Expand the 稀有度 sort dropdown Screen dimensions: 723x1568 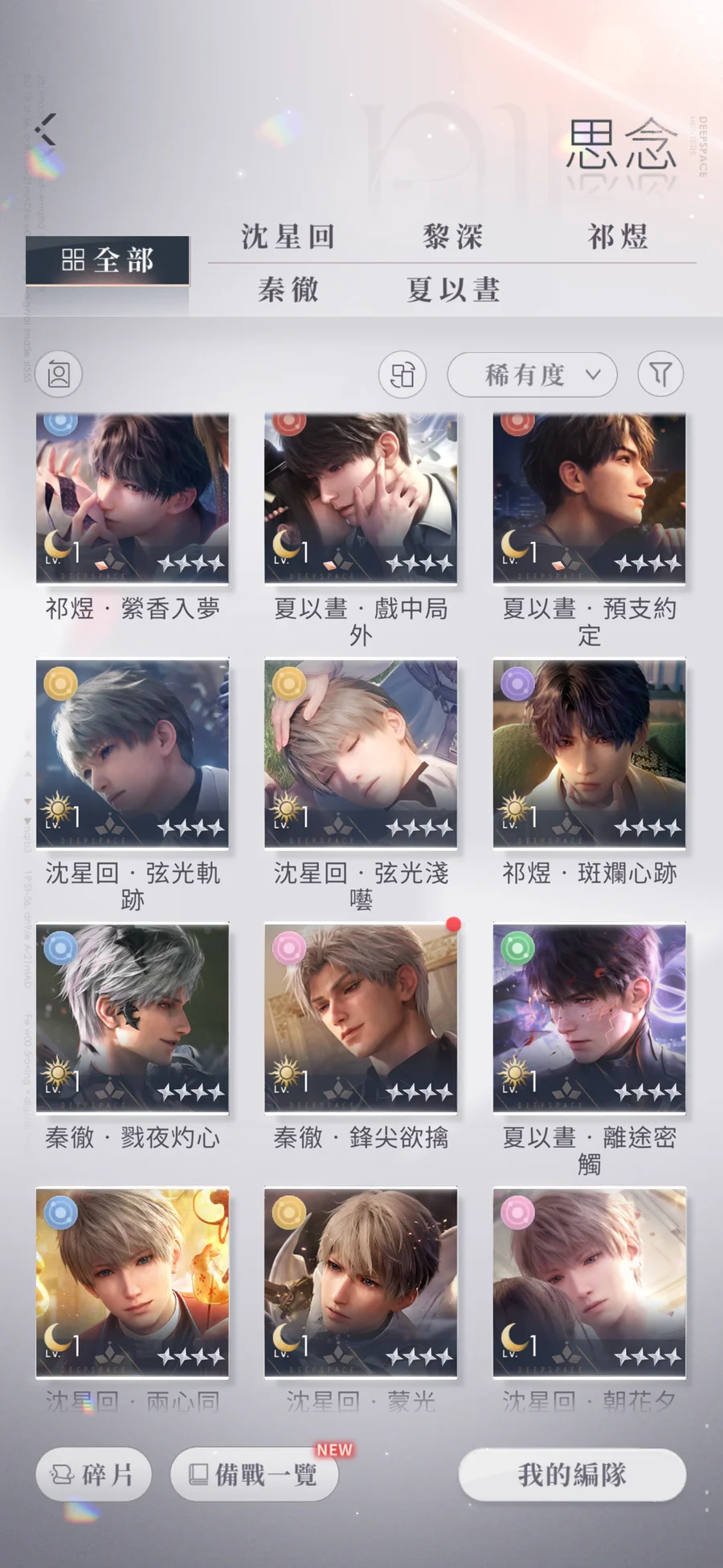tap(532, 375)
